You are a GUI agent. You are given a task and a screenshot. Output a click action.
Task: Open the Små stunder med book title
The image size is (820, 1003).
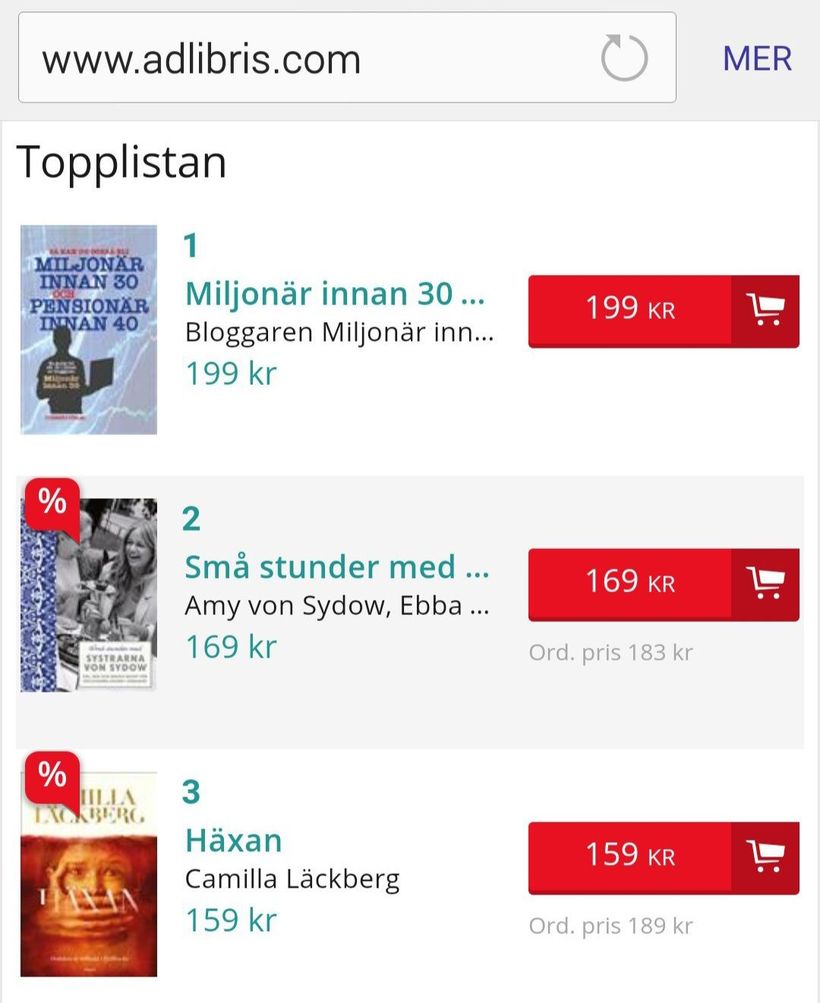(x=336, y=567)
